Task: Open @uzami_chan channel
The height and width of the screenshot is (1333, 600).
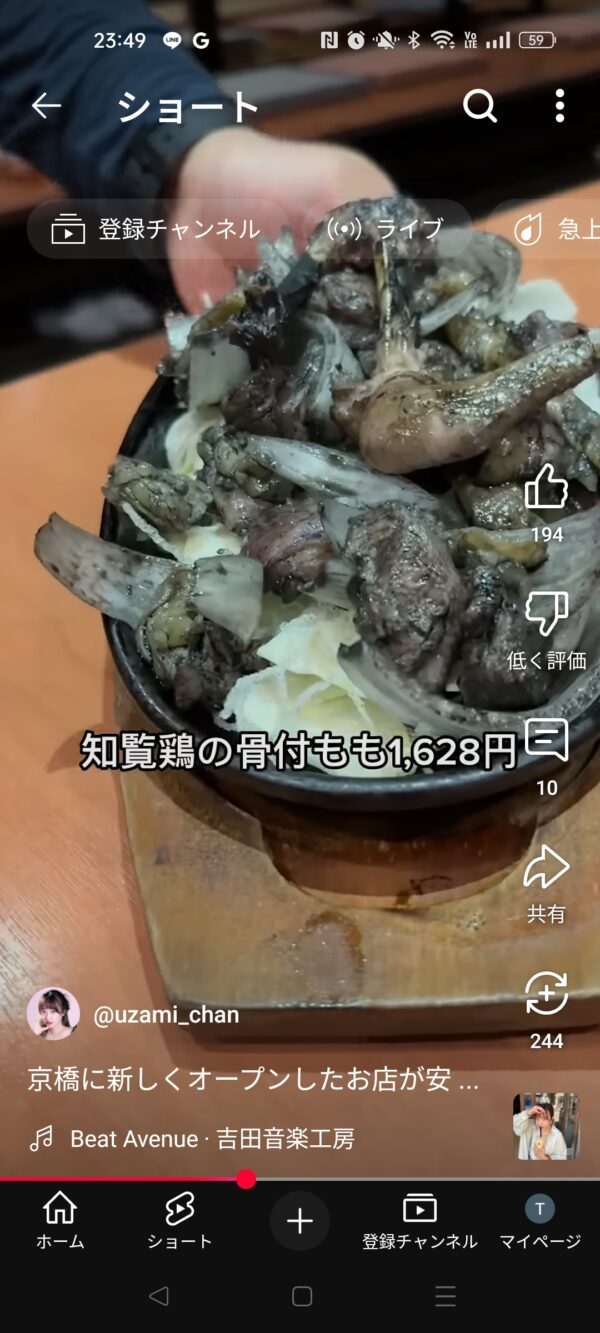Action: 165,1015
